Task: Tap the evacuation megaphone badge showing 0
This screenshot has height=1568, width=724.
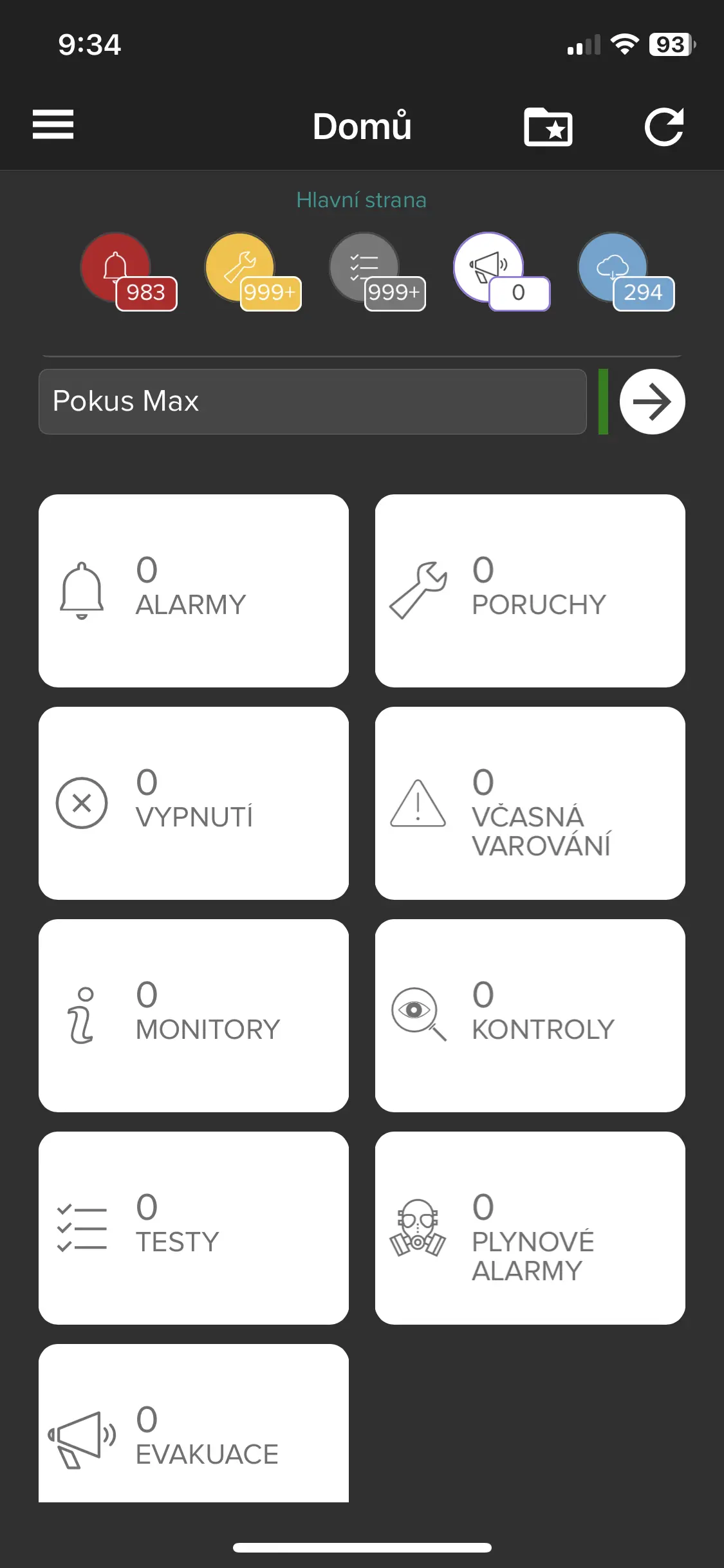Action: (501, 272)
